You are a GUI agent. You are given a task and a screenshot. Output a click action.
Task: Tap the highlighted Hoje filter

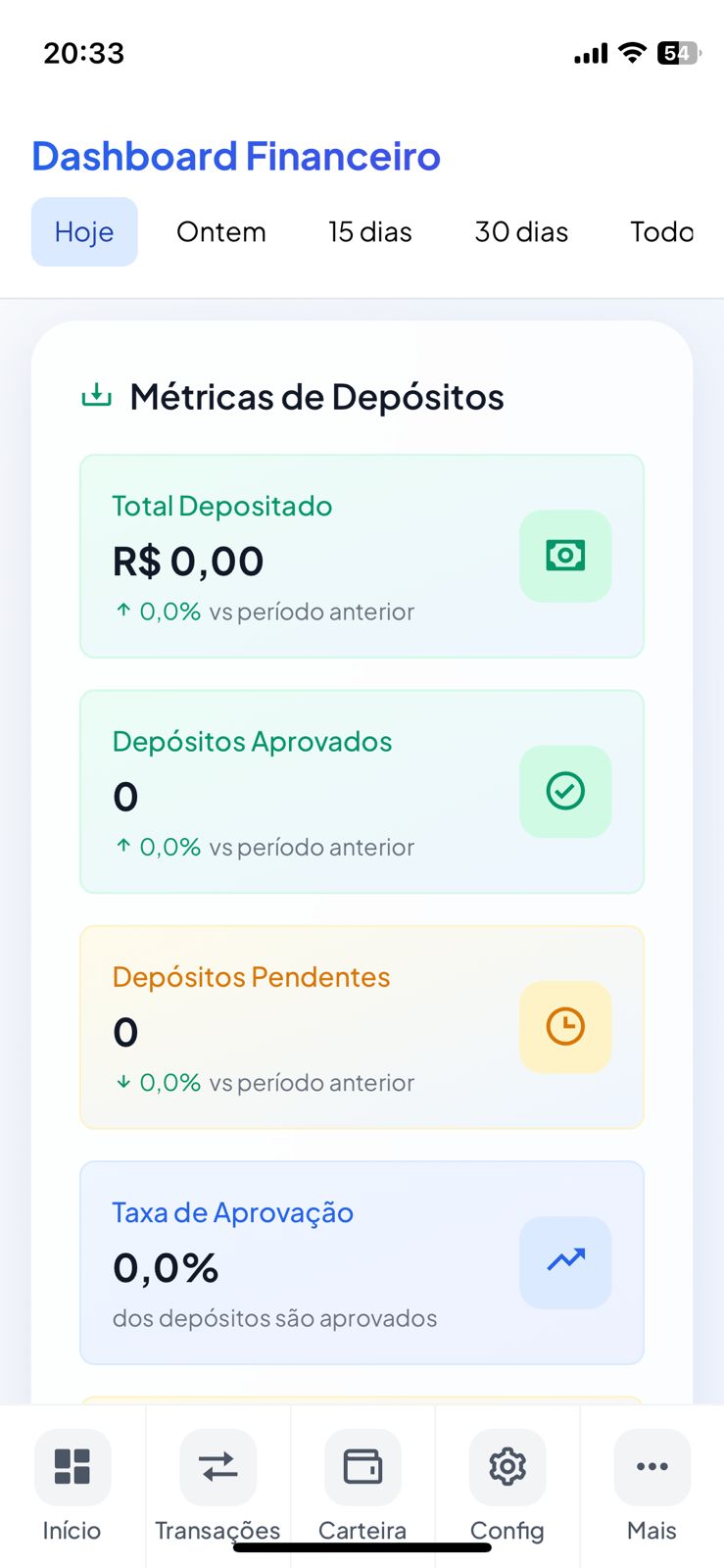84,231
